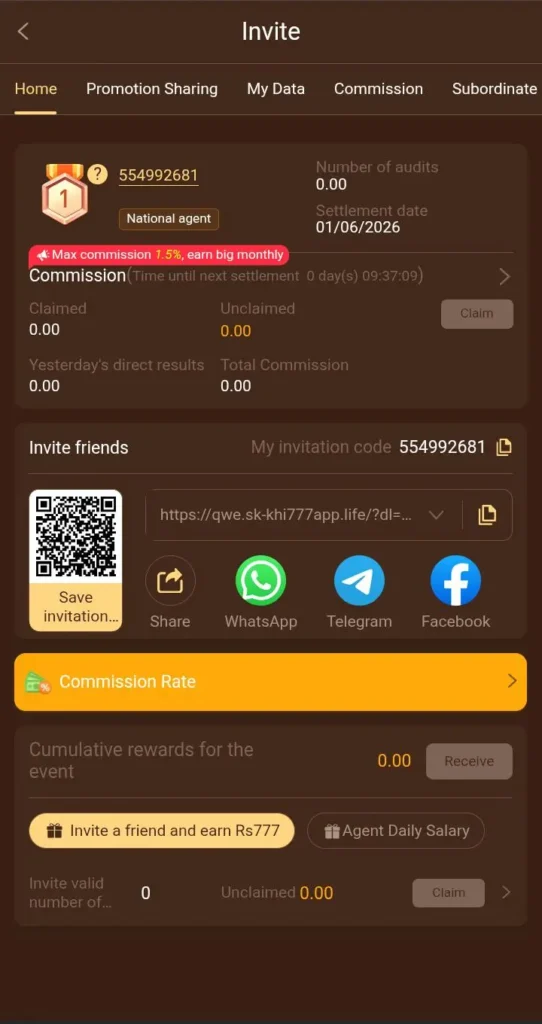Viewport: 542px width, 1024px height.
Task: Select the Agent Daily Salary chip
Action: tap(396, 831)
